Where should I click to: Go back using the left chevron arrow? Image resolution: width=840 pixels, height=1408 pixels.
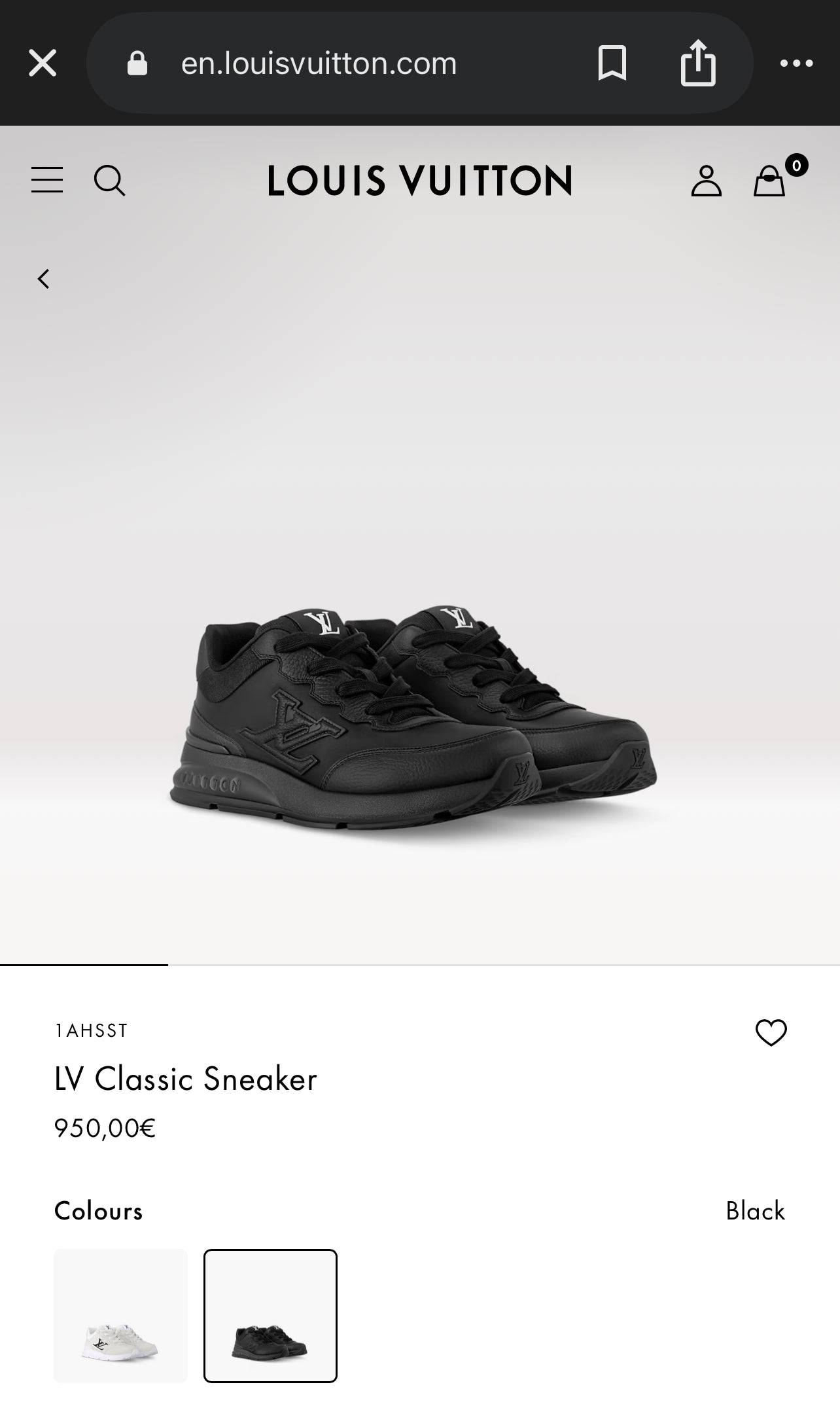tap(43, 278)
